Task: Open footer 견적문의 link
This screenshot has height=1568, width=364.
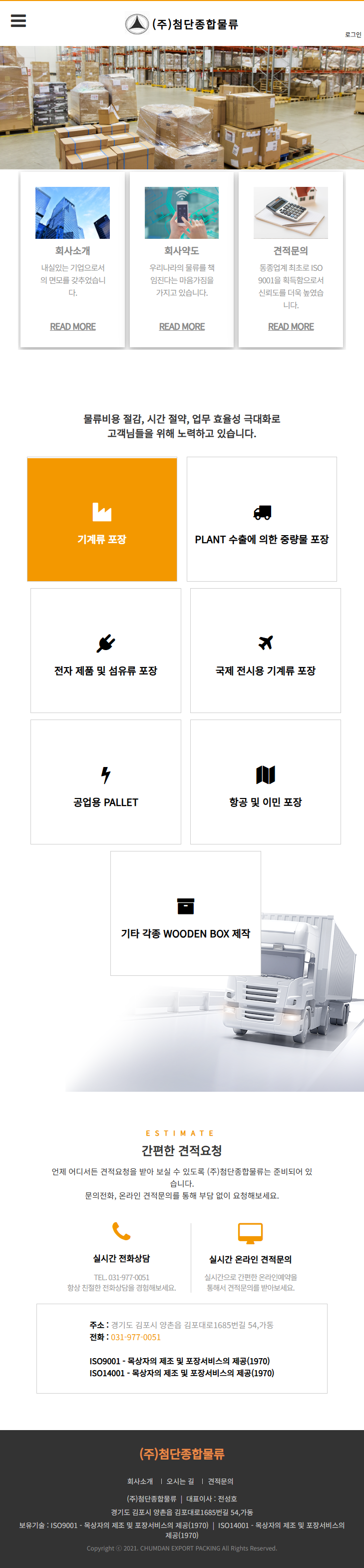Action: coord(220,1481)
